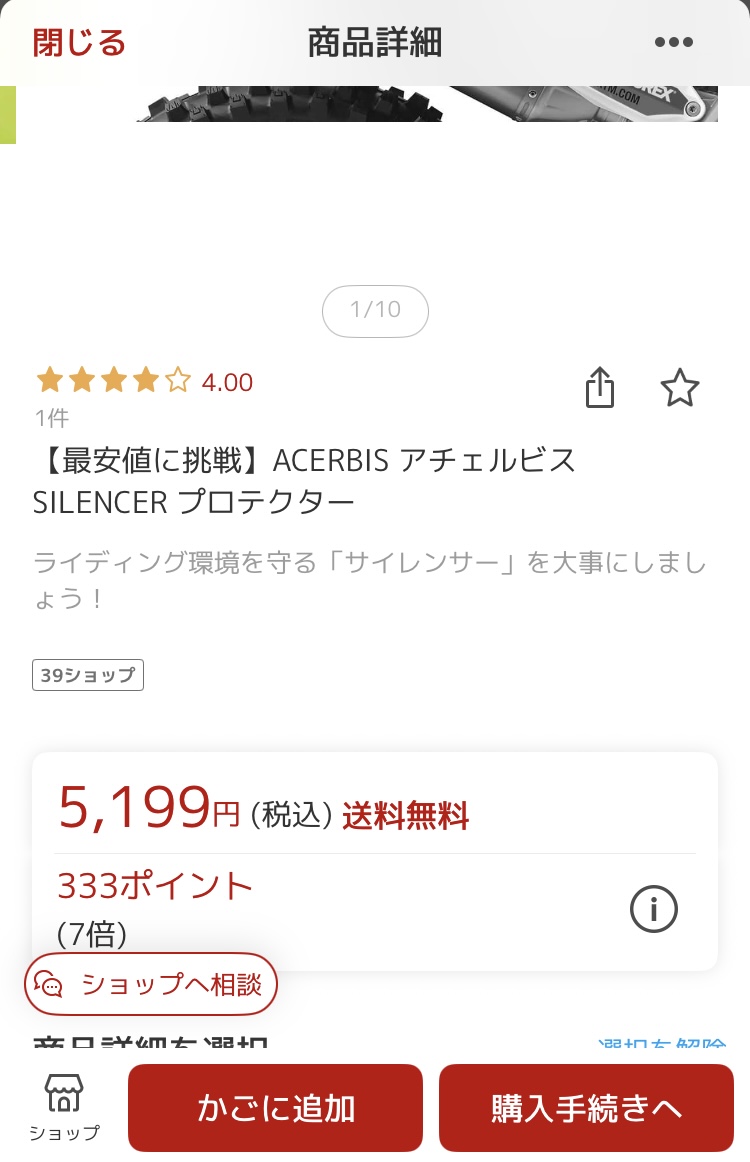This screenshot has height=1162, width=750.
Task: Add item to cart with かごに追加
Action: (x=275, y=1108)
